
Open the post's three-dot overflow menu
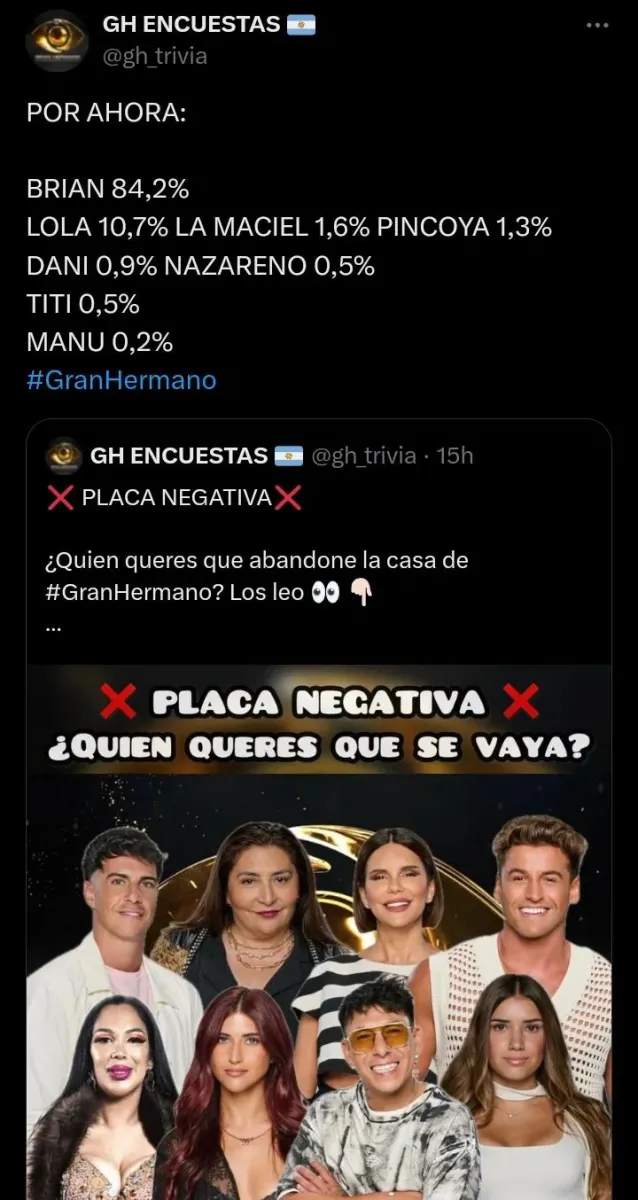(597, 25)
